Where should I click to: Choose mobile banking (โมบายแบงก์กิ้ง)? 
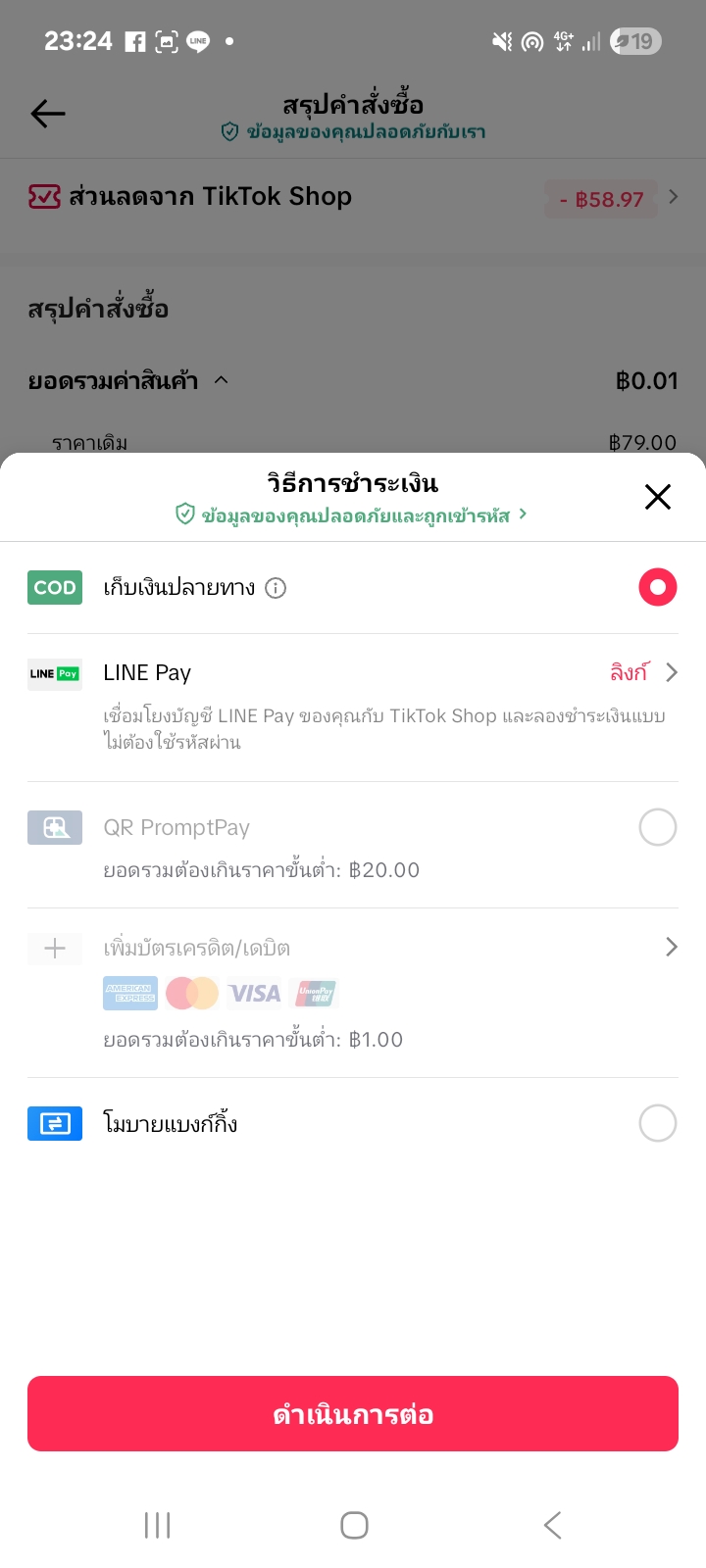pyautogui.click(x=657, y=1123)
